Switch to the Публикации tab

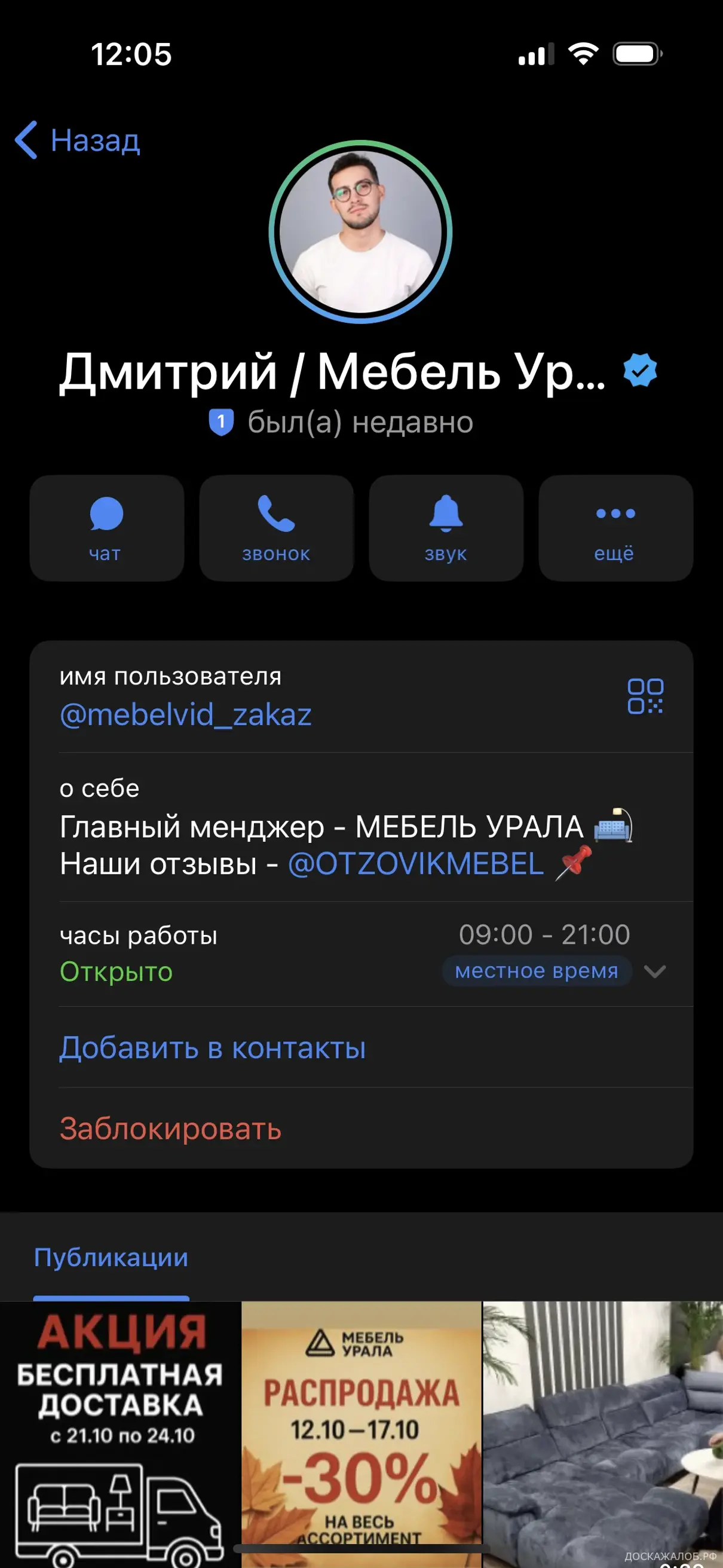(x=111, y=1258)
